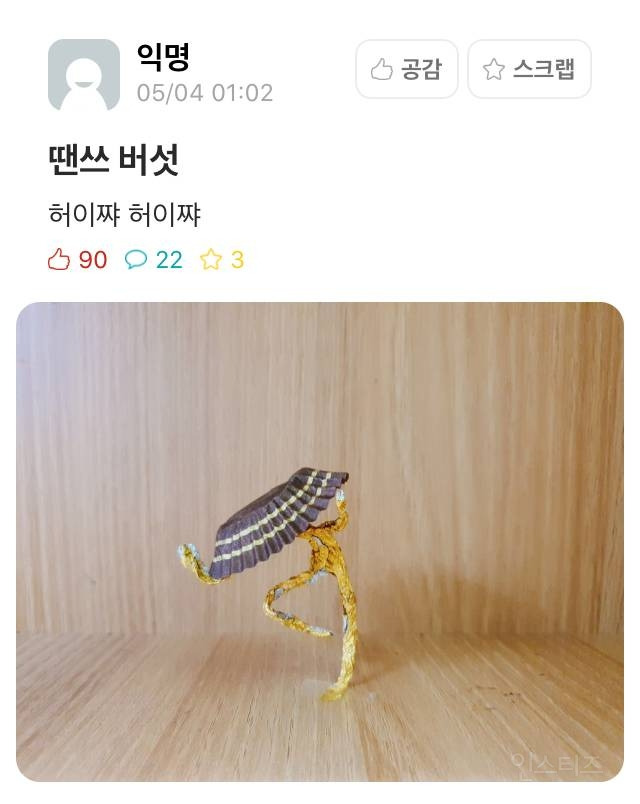Screen dimensions: 640x804
Task: Tap the 공감 like button
Action: [x=406, y=69]
